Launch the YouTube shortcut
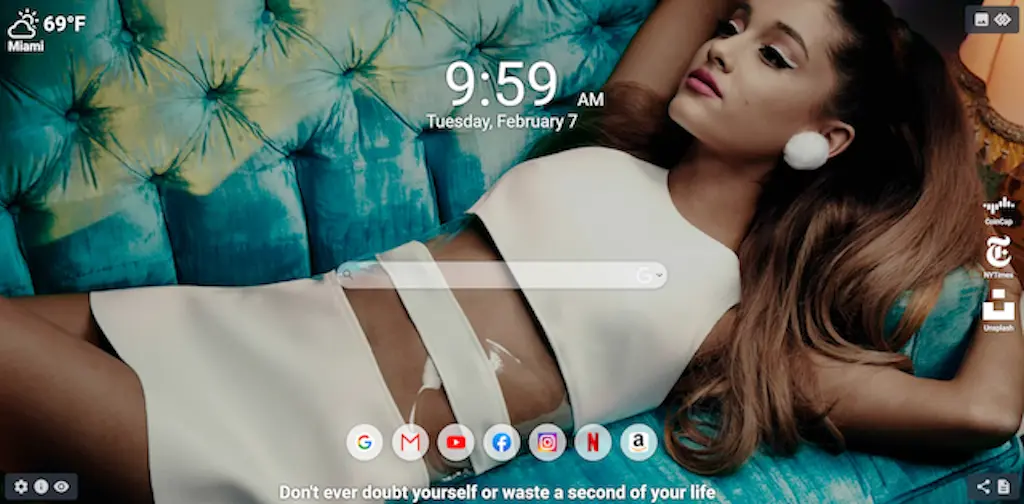 point(456,442)
